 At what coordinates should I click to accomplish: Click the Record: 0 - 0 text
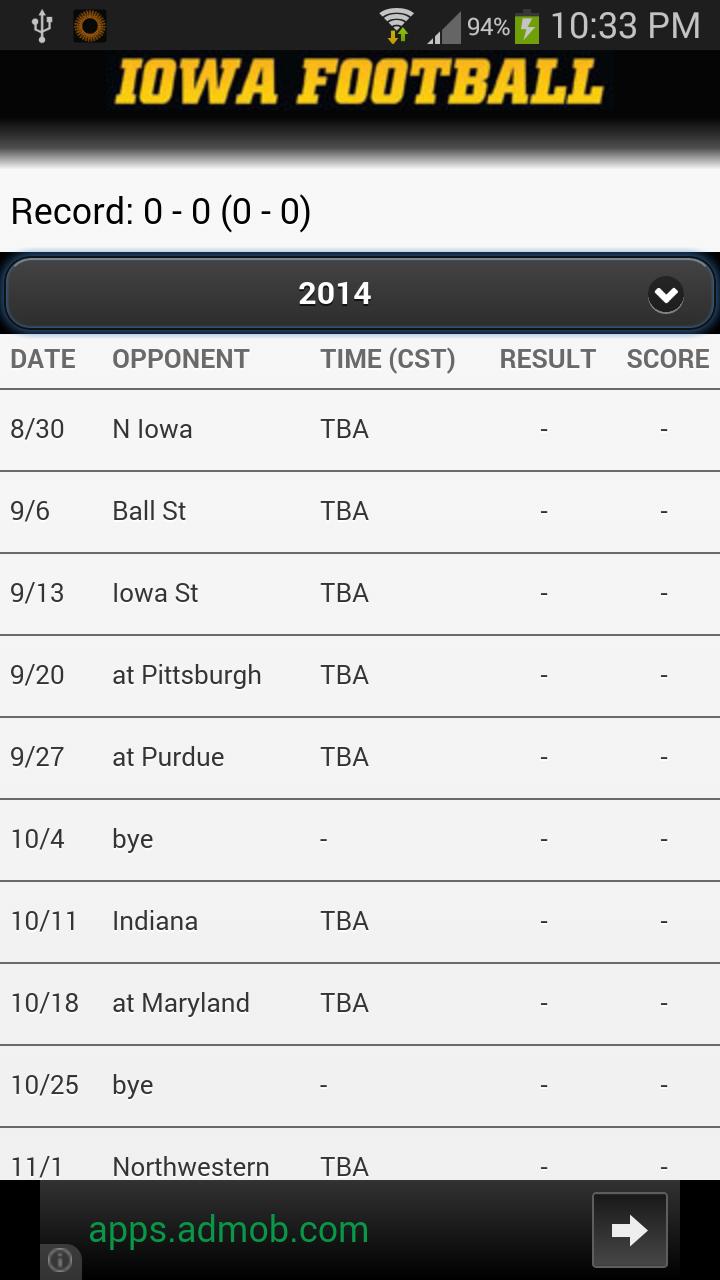[x=160, y=211]
